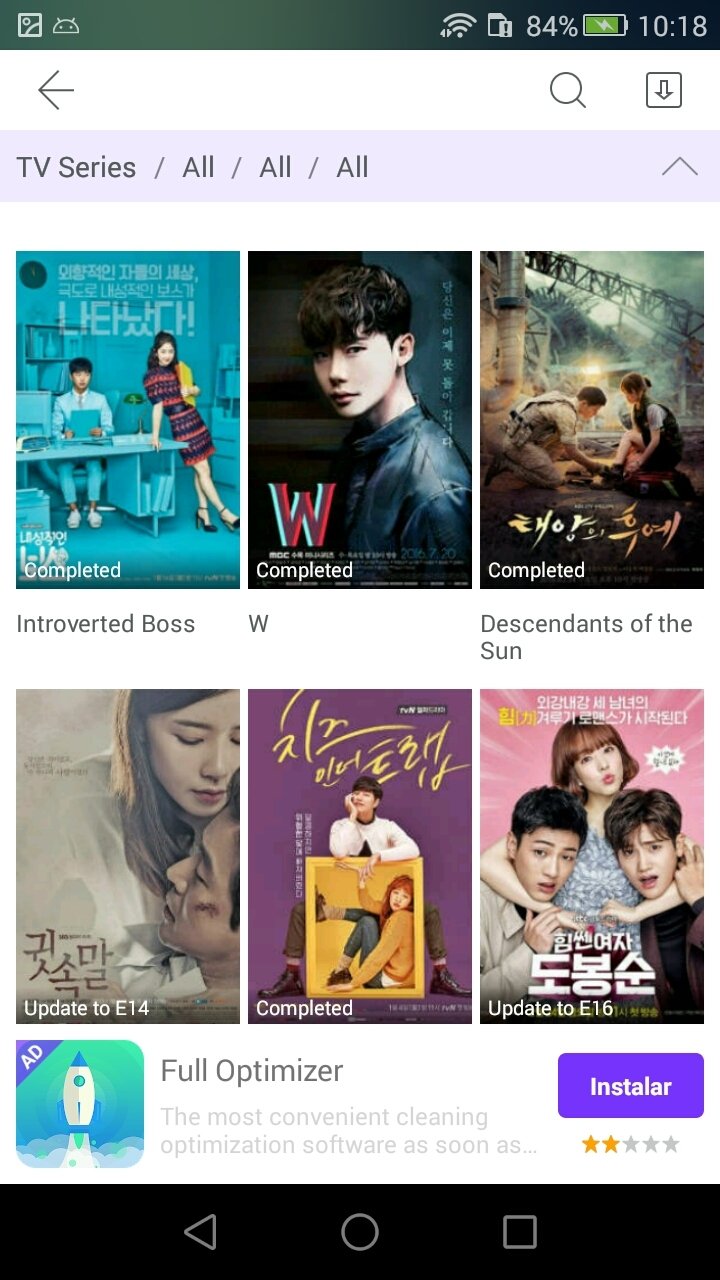
Task: Open the yellow-frame Completed series poster
Action: coord(360,856)
